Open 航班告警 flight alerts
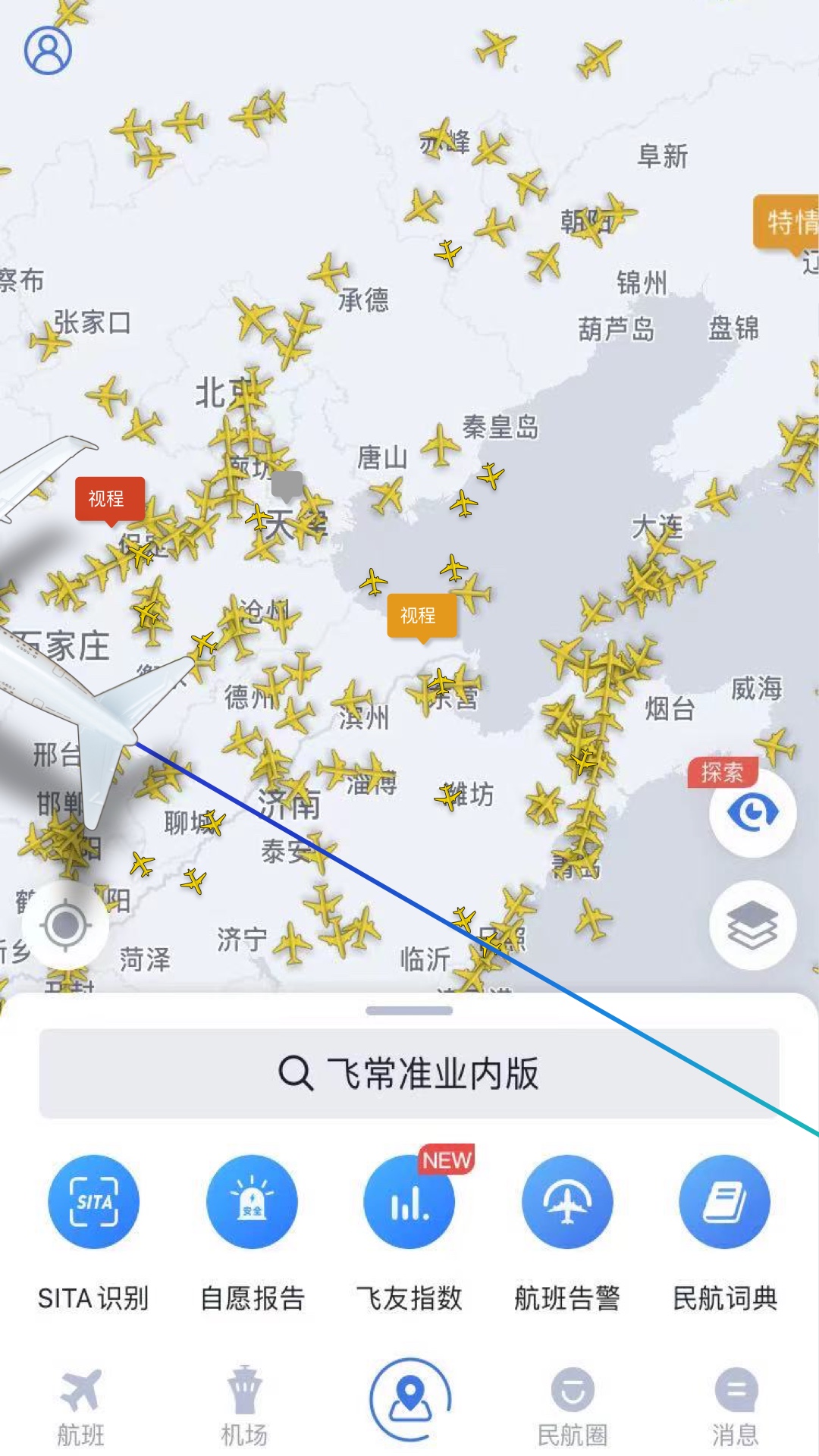This screenshot has height=1456, width=819. click(566, 1203)
